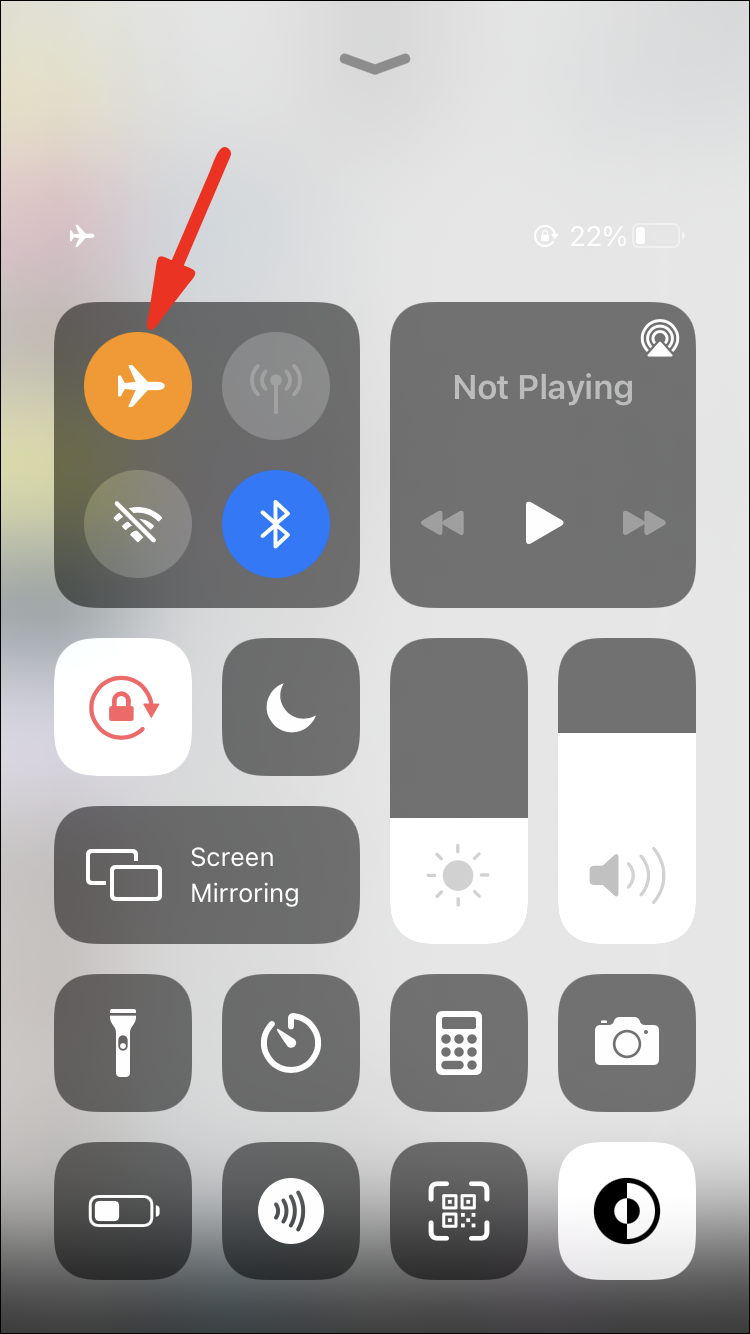This screenshot has height=1334, width=750.
Task: Enable Wi-Fi from the connectivity panel
Action: [x=138, y=523]
